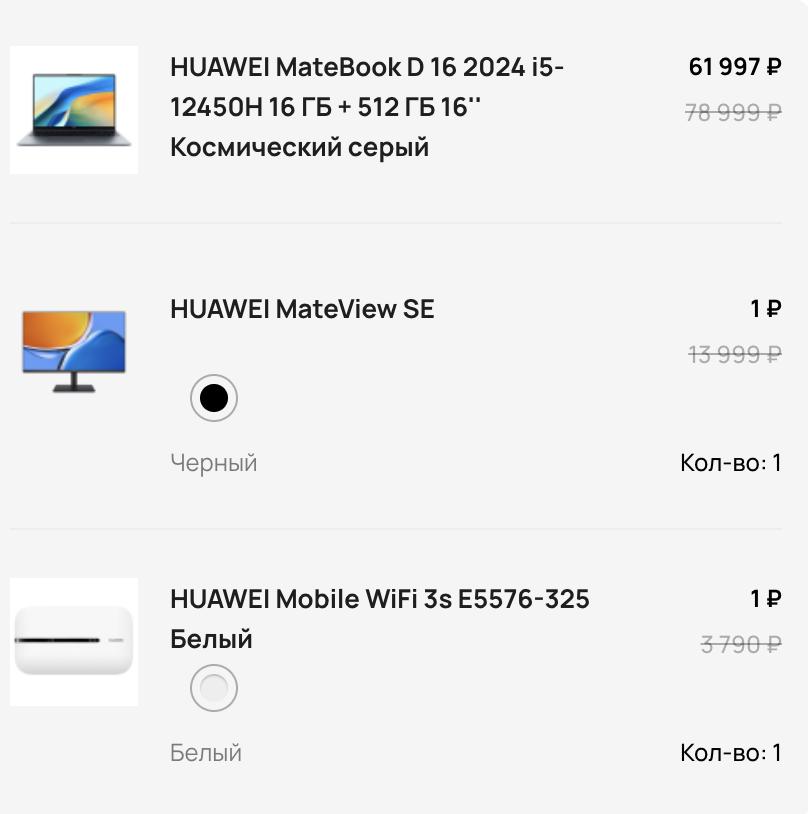The image size is (808, 814).
Task: Open the HUAWEI MateView SE monitor image
Action: click(74, 351)
